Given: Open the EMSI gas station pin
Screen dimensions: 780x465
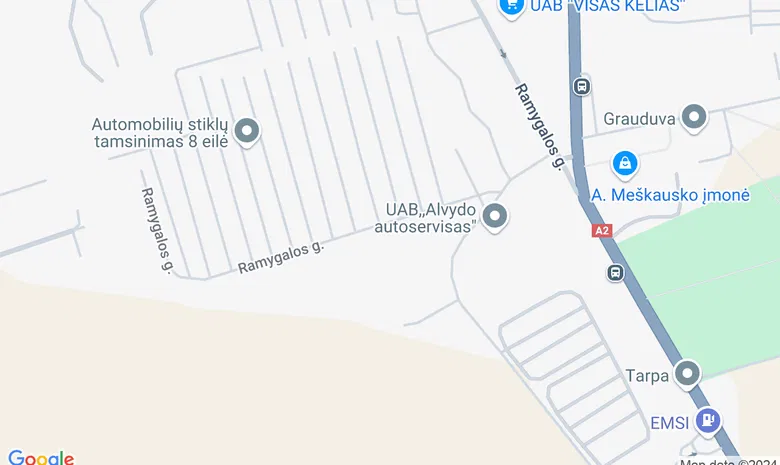Looking at the screenshot, I should click(708, 421).
